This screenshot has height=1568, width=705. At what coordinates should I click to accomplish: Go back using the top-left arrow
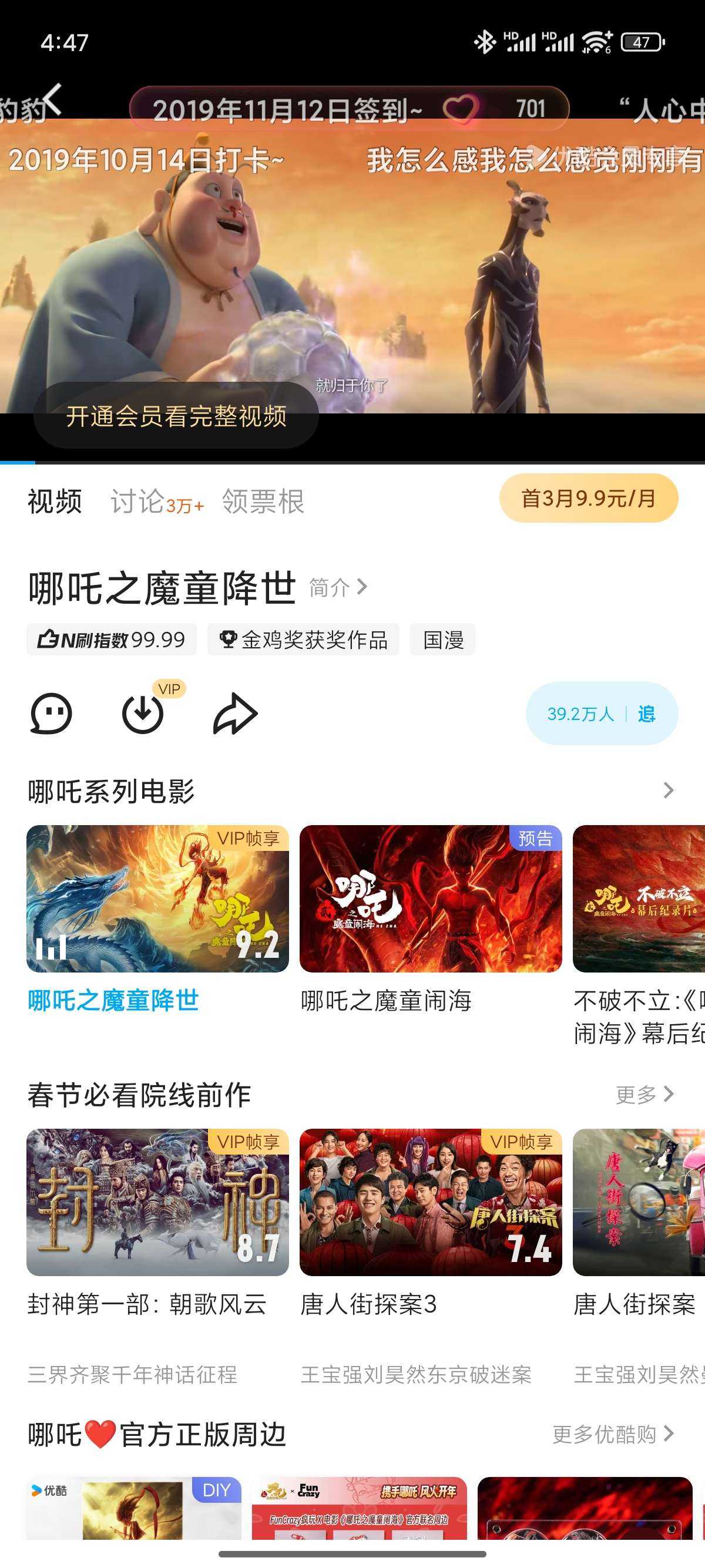pyautogui.click(x=53, y=99)
